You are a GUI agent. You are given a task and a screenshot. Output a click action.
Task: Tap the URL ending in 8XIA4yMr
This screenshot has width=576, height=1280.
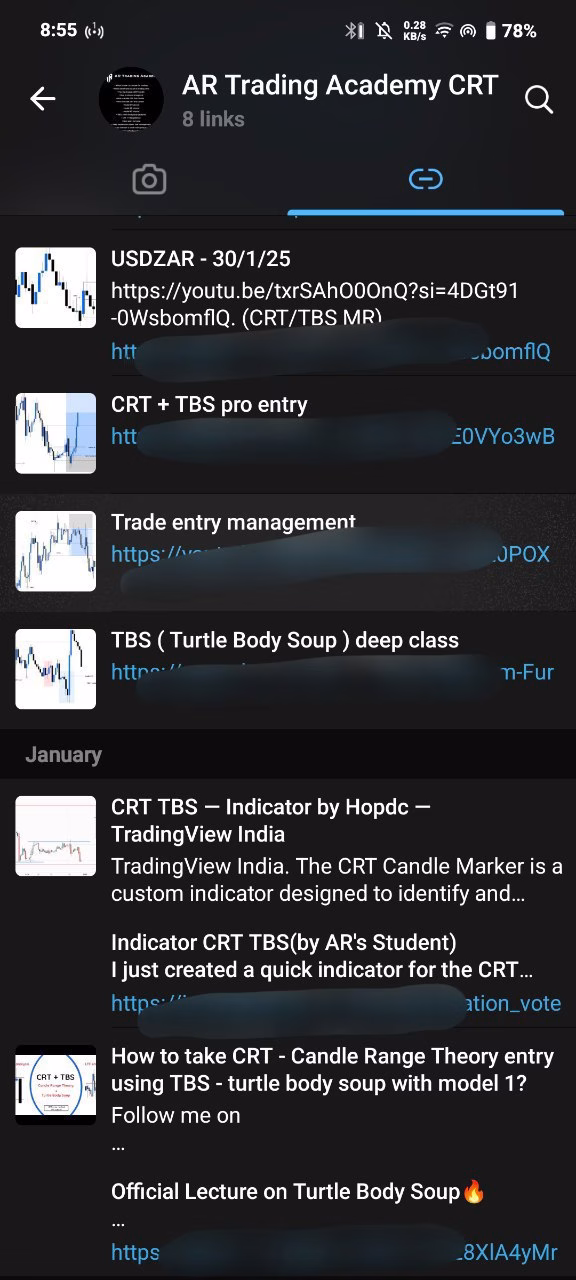(334, 1252)
